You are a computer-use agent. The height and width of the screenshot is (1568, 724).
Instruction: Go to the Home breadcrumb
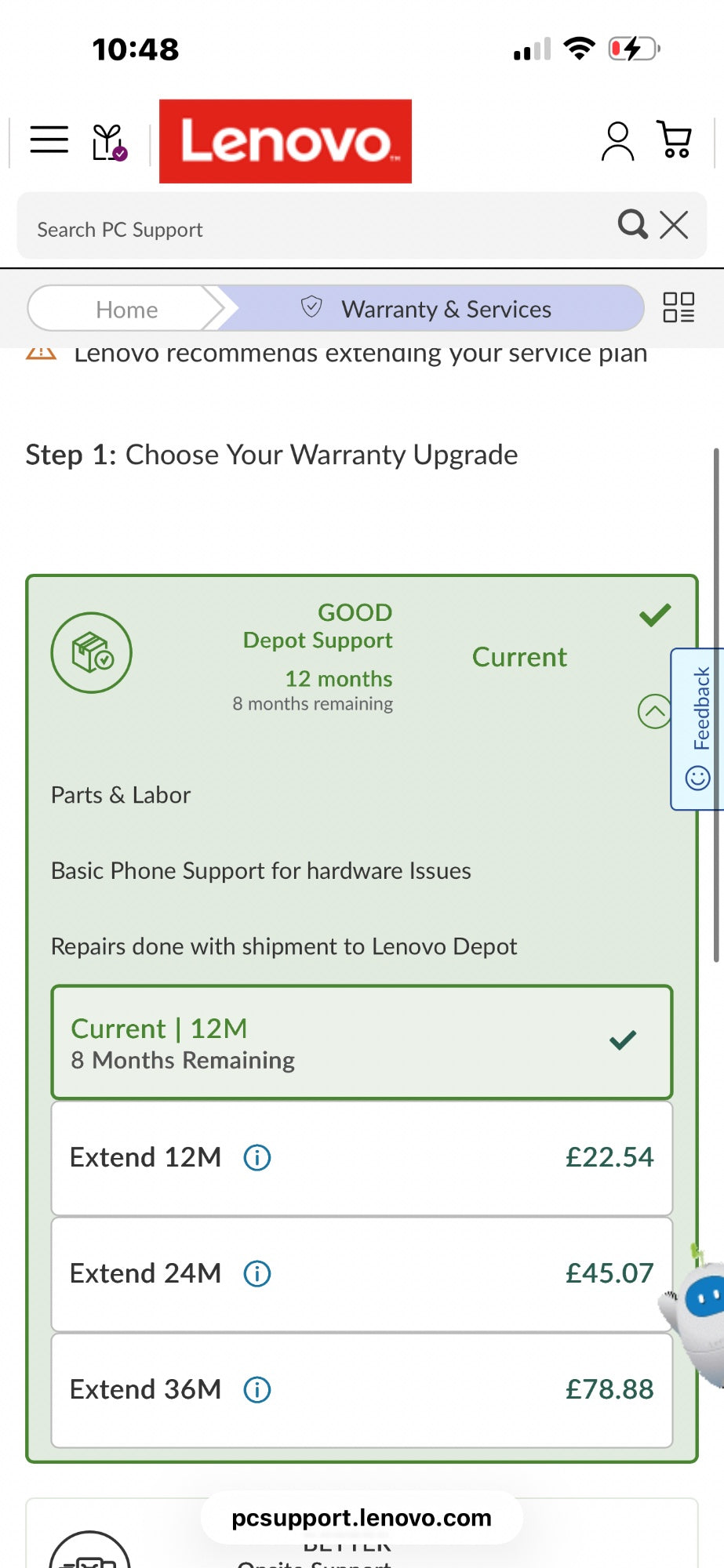tap(126, 309)
